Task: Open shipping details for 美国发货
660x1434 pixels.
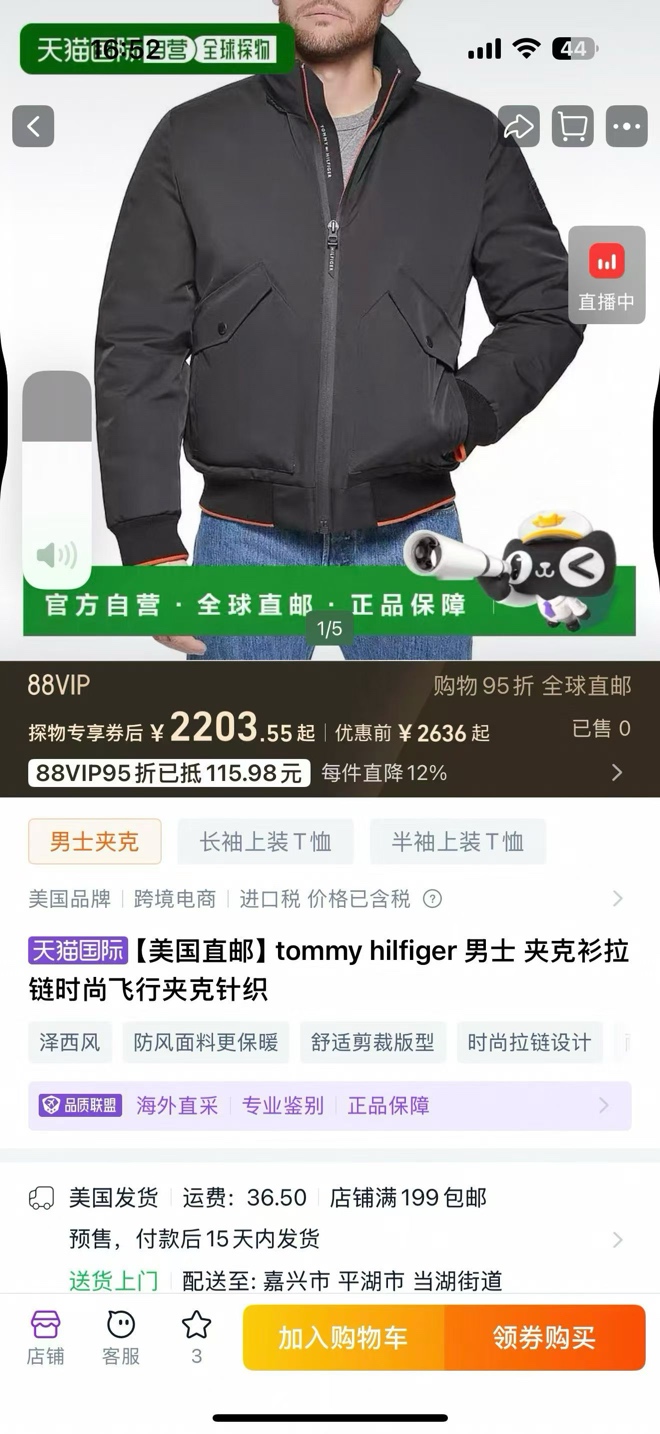Action: (617, 1239)
